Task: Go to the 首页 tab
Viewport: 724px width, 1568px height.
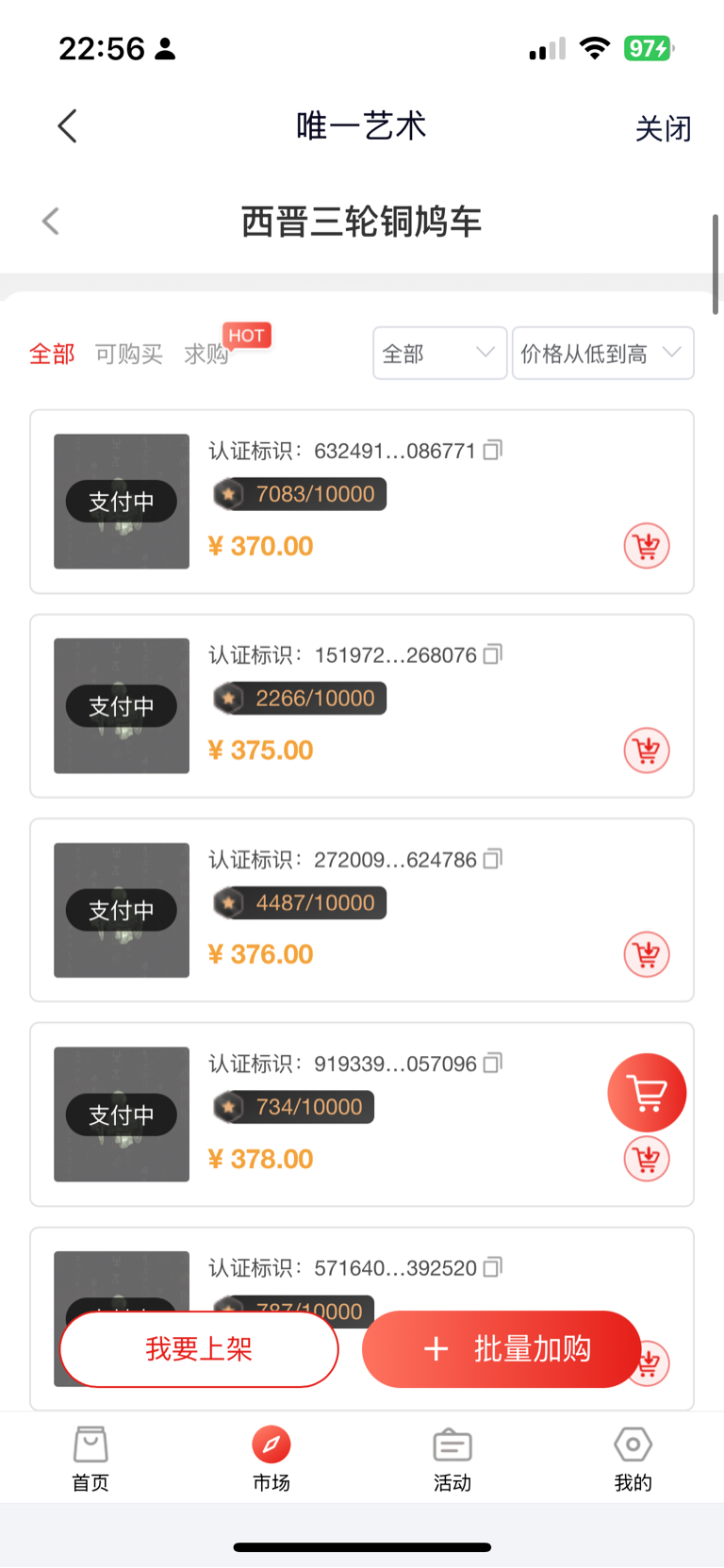Action: tap(90, 1459)
